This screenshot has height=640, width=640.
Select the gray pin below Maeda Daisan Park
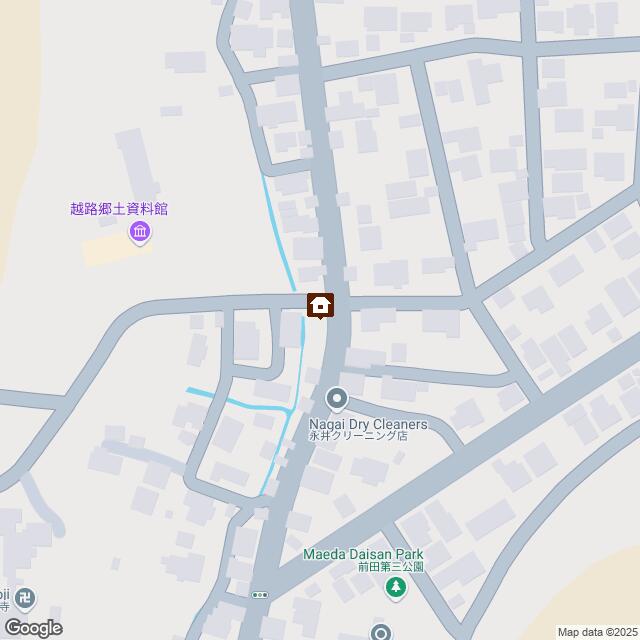381,632
